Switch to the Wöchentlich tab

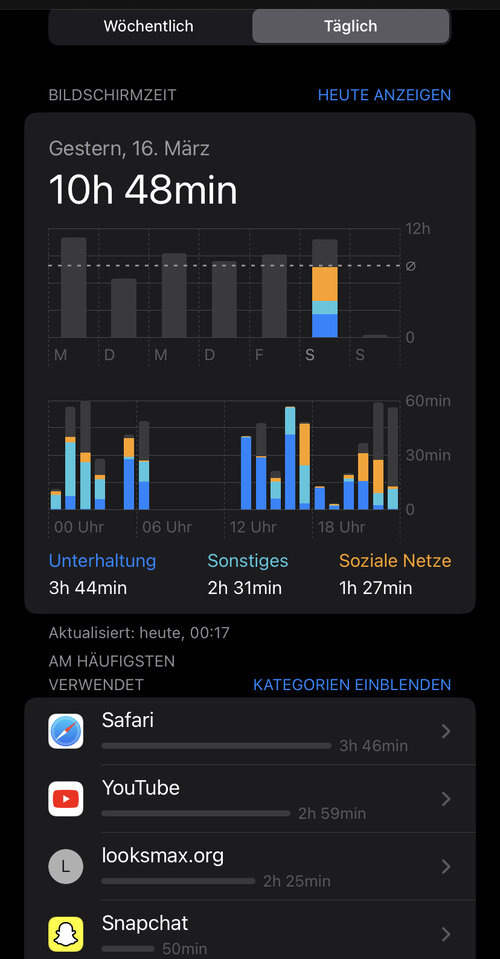[149, 26]
